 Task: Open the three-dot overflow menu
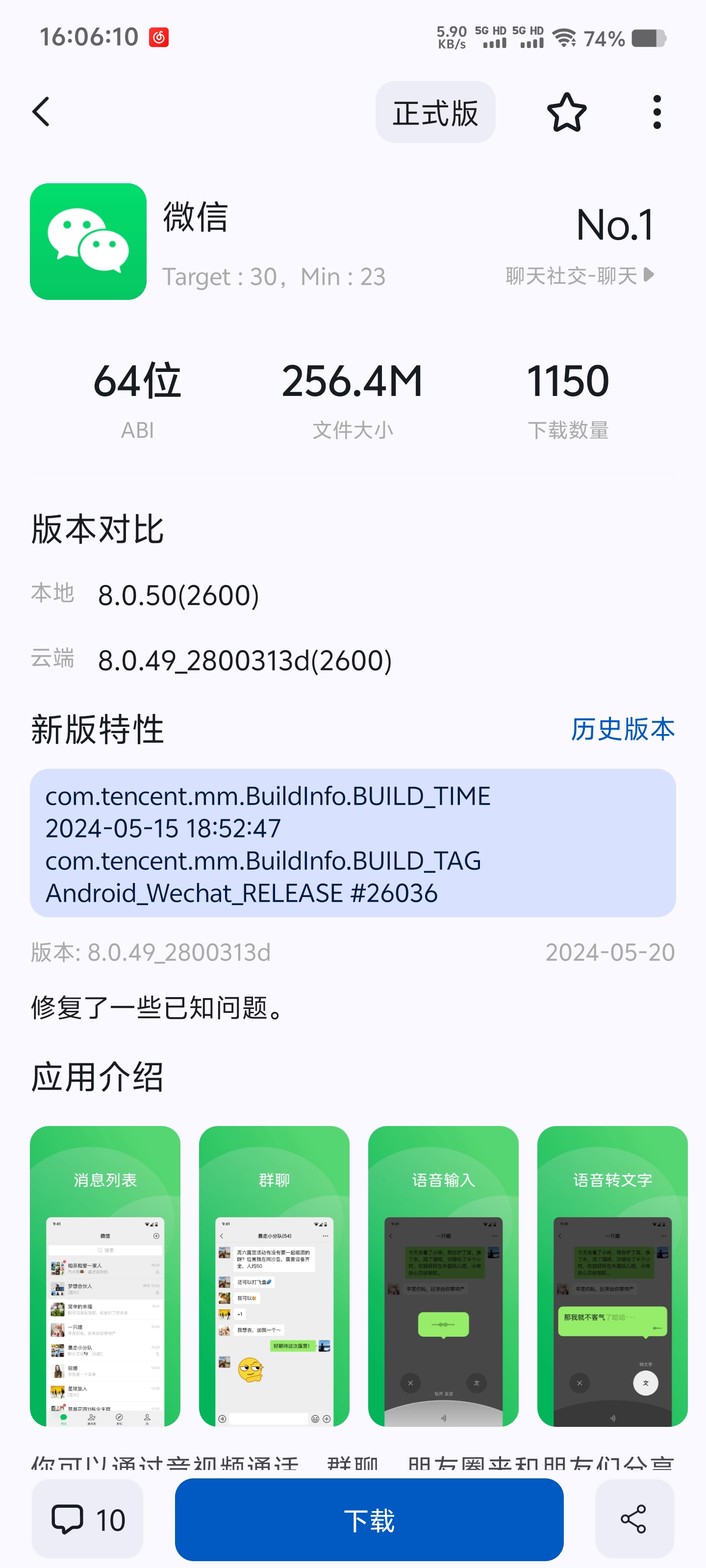tap(656, 111)
